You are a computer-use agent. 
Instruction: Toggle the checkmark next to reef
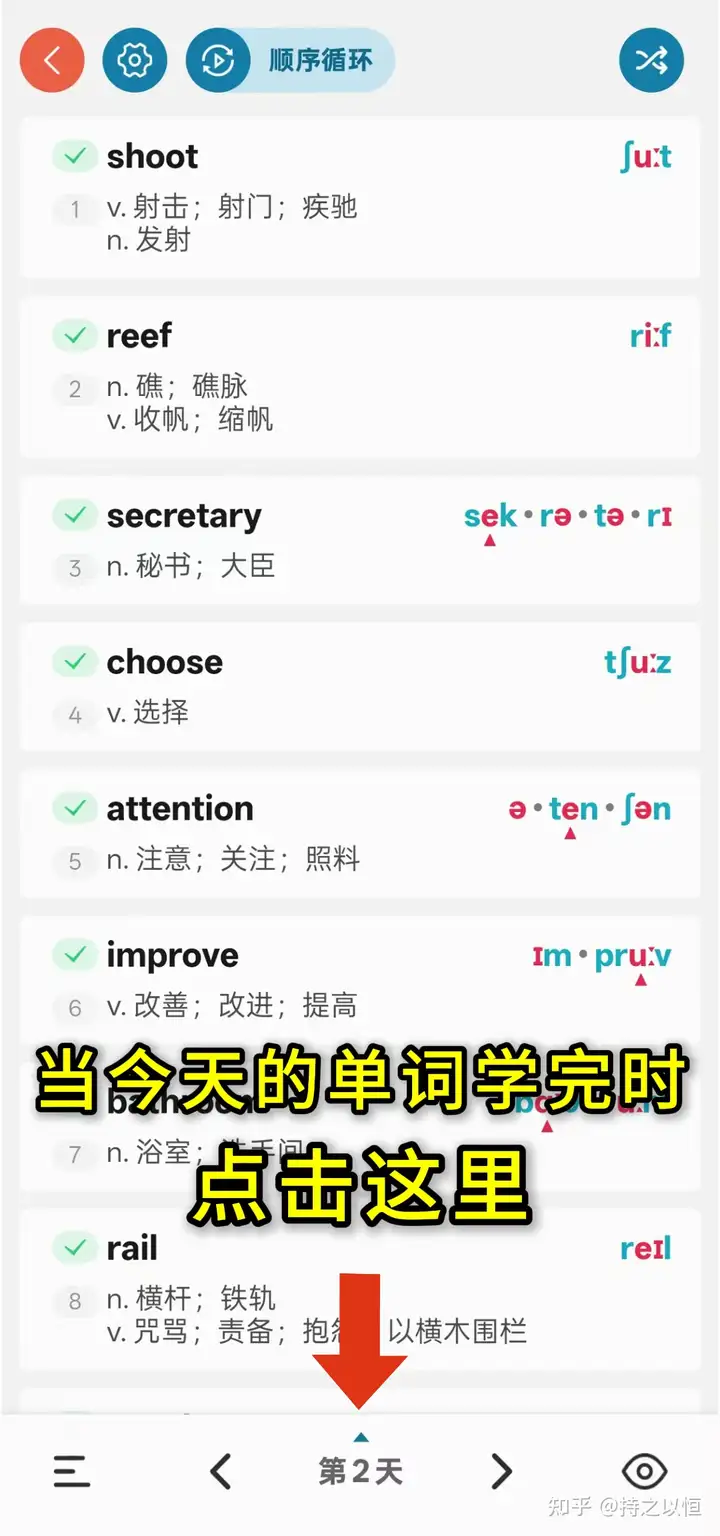click(x=74, y=336)
